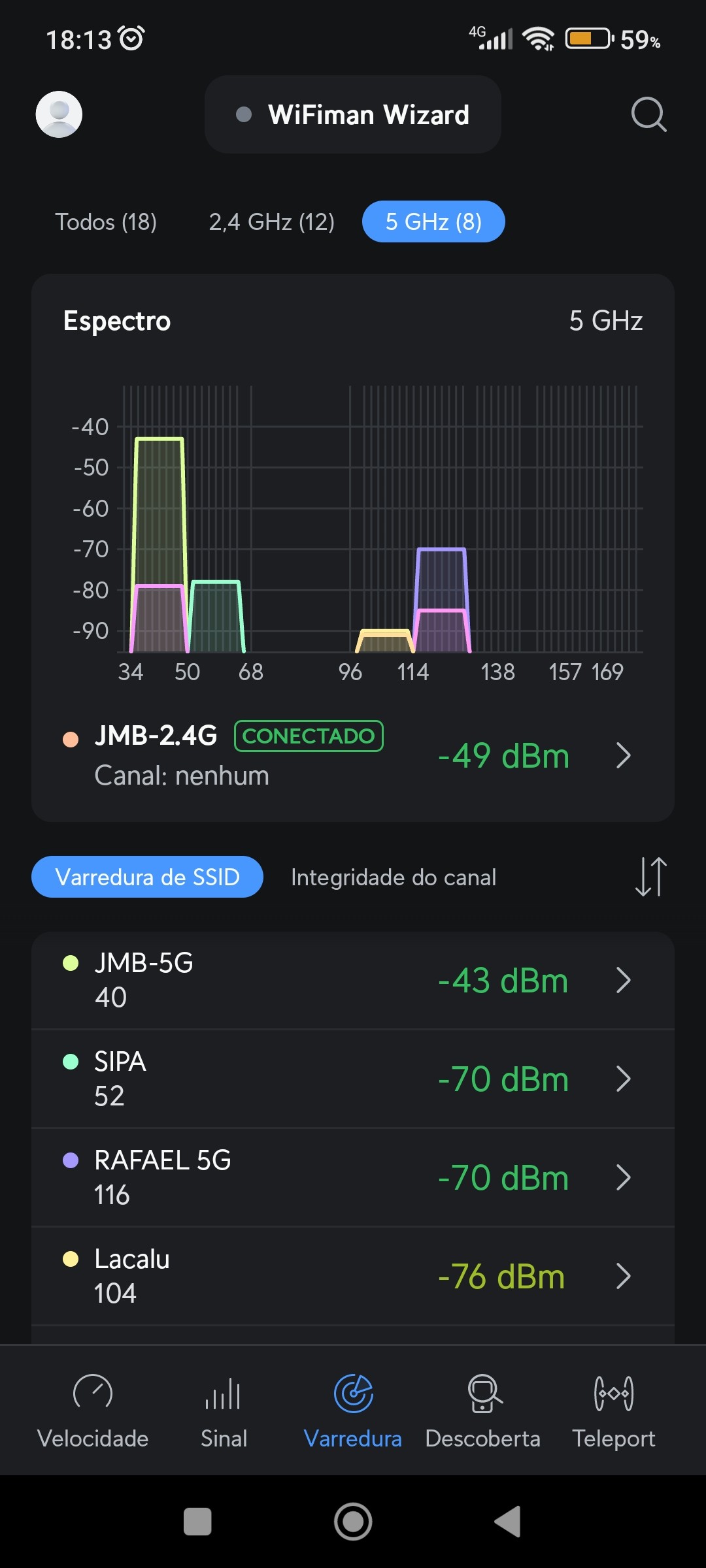View details for the SIPA network

(353, 1079)
